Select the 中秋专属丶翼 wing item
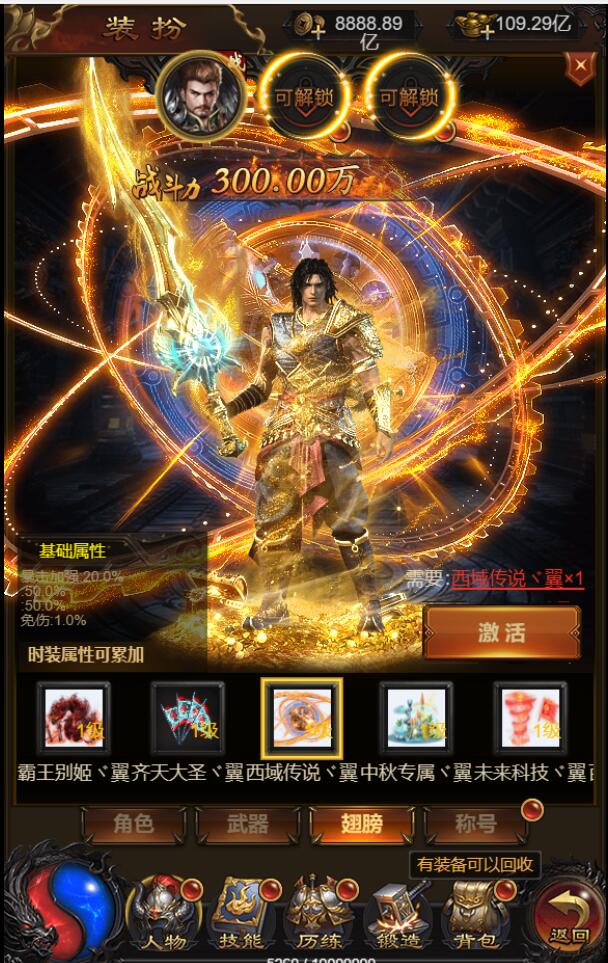The width and height of the screenshot is (608, 963). 416,717
